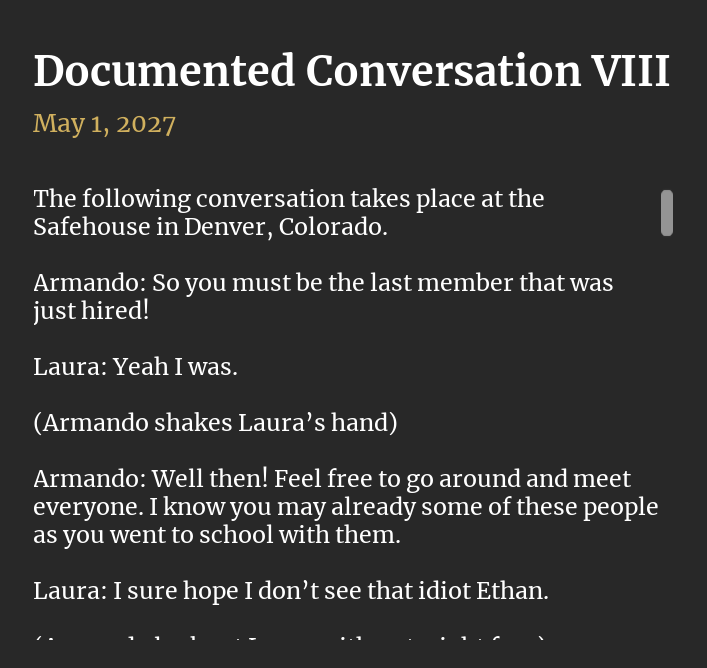The width and height of the screenshot is (707, 668).
Task: Tap the scrollbar thumb beside the conversation text
Action: [667, 213]
